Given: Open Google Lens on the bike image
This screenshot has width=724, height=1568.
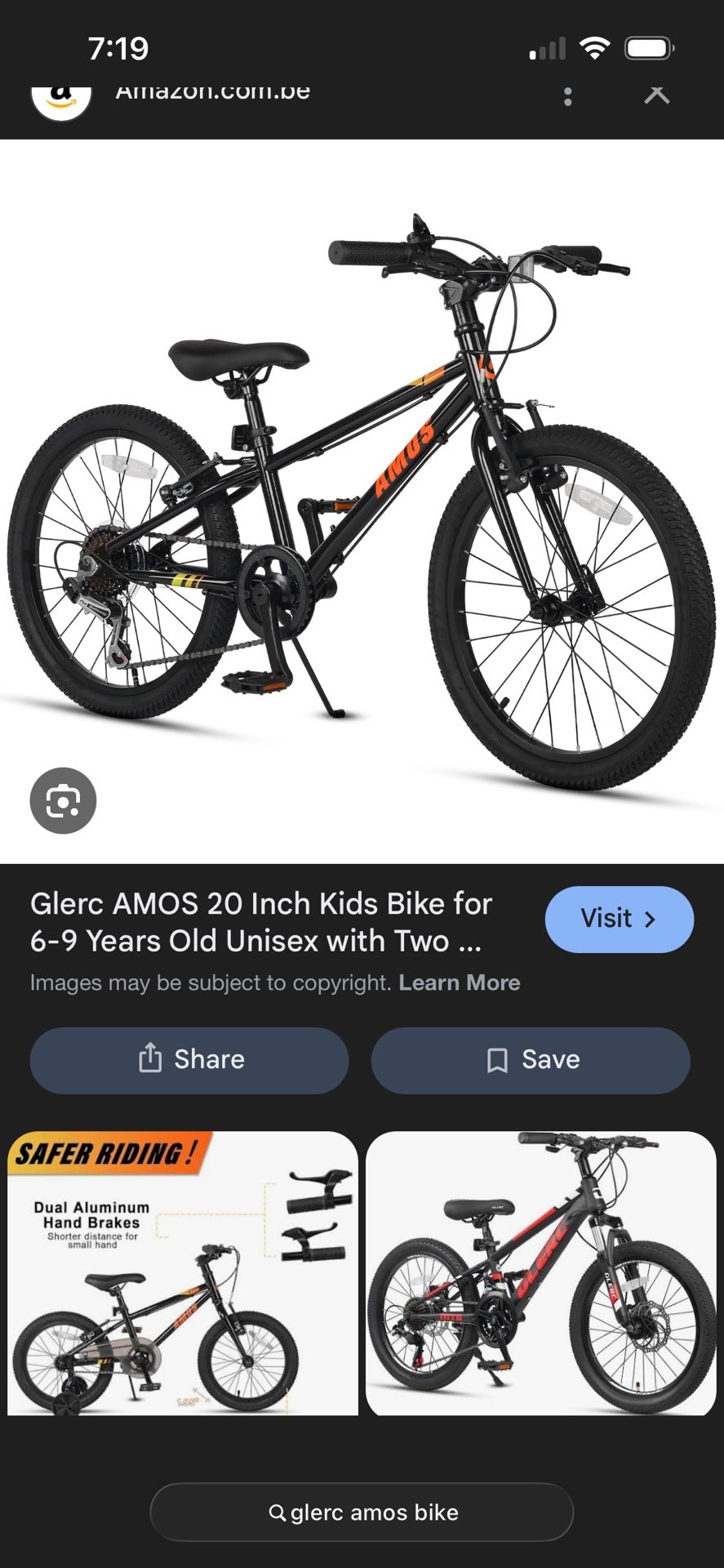Looking at the screenshot, I should [x=63, y=801].
